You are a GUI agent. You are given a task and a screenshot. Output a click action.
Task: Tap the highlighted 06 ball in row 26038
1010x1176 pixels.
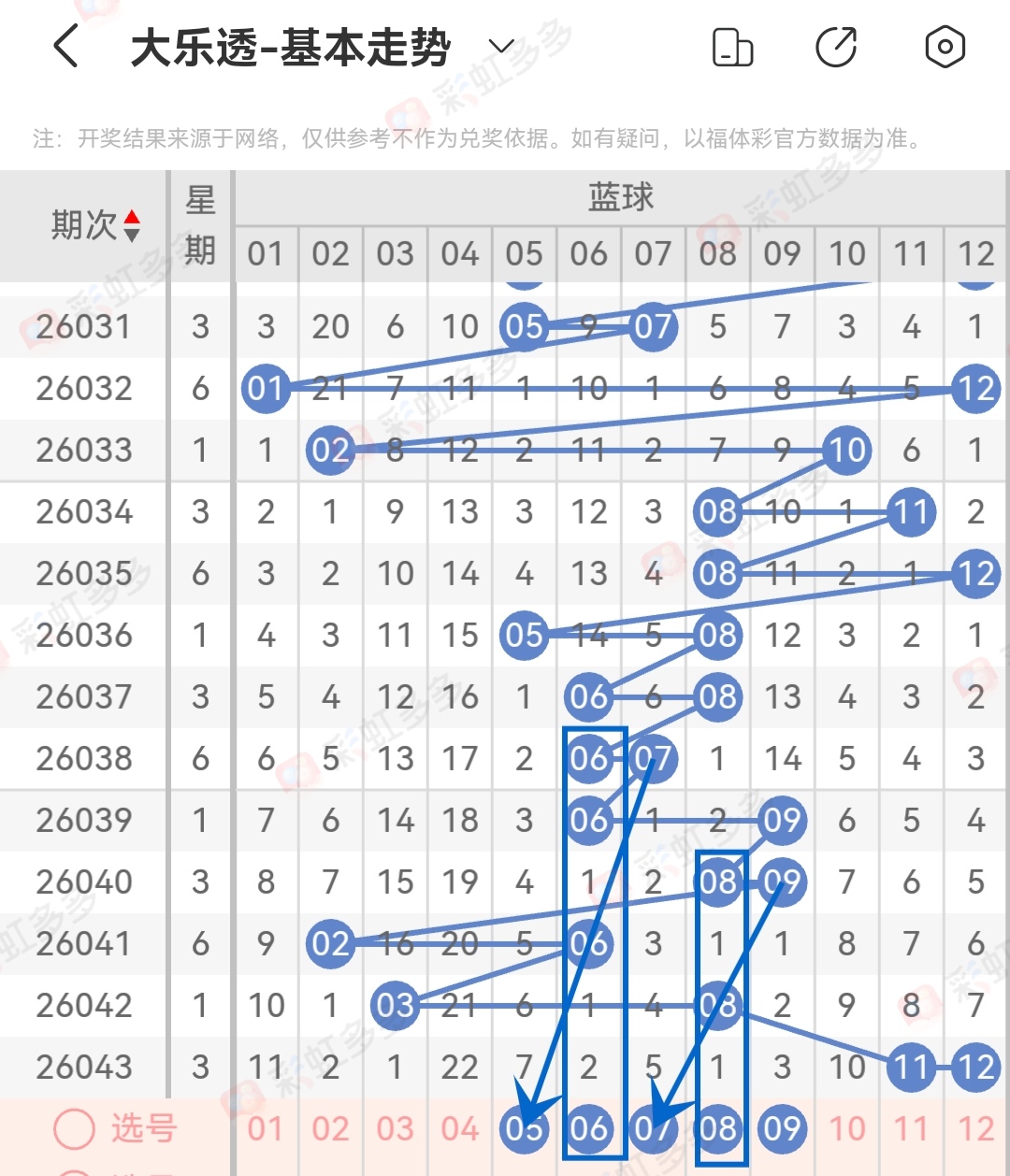tap(589, 759)
